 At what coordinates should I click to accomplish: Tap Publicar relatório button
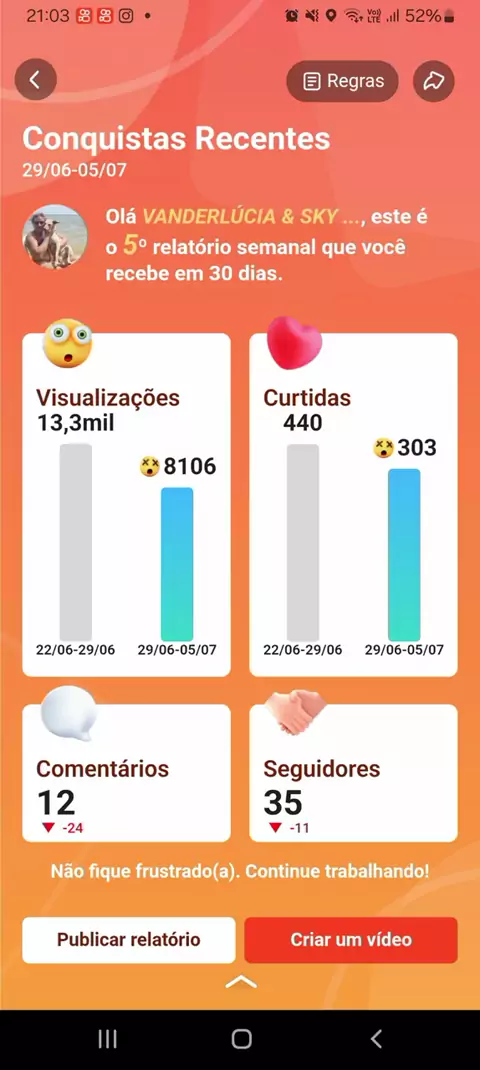coord(128,940)
